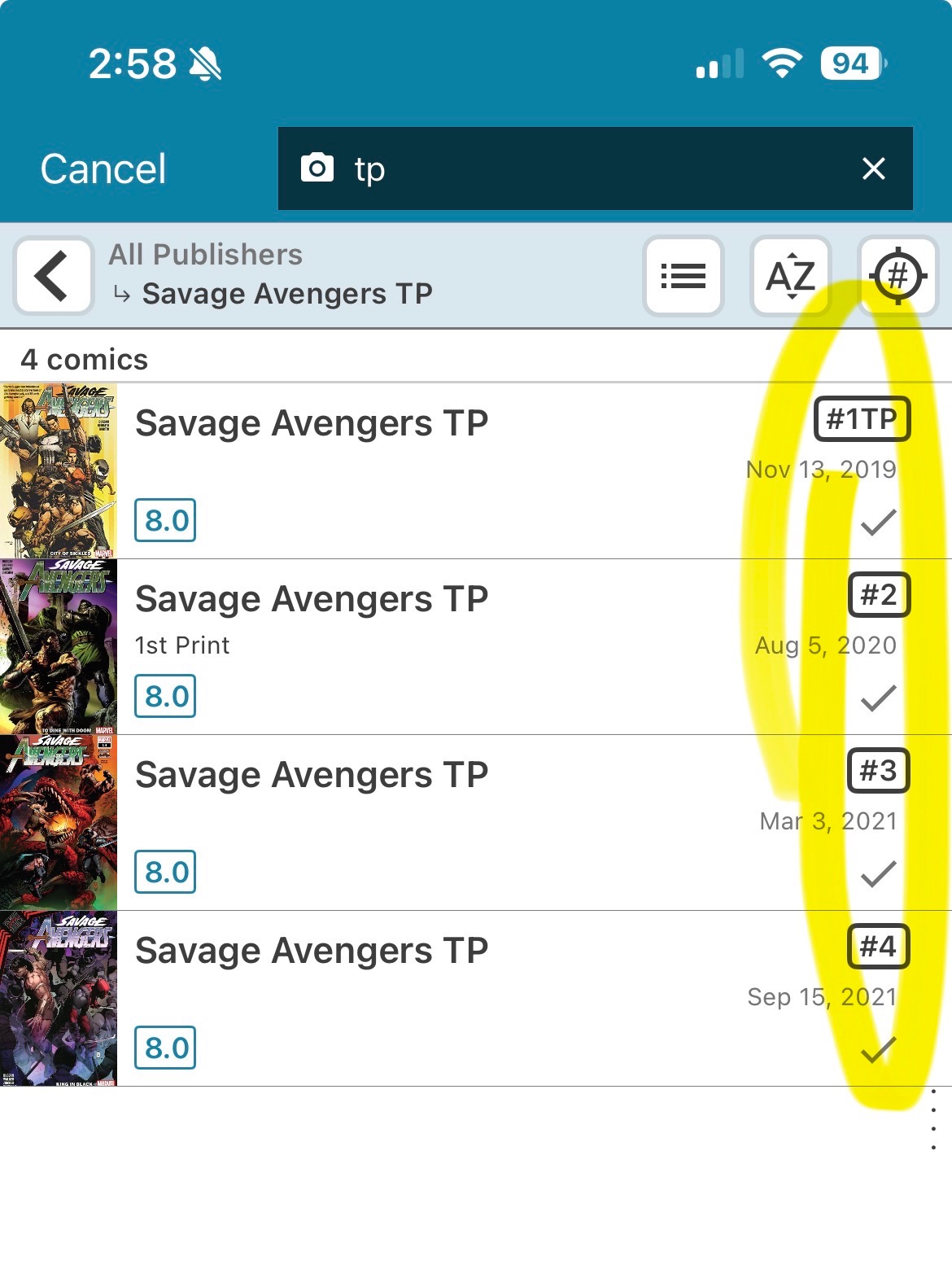
Task: Open Savage Avengers TP #4
Action: pyautogui.click(x=407, y=998)
